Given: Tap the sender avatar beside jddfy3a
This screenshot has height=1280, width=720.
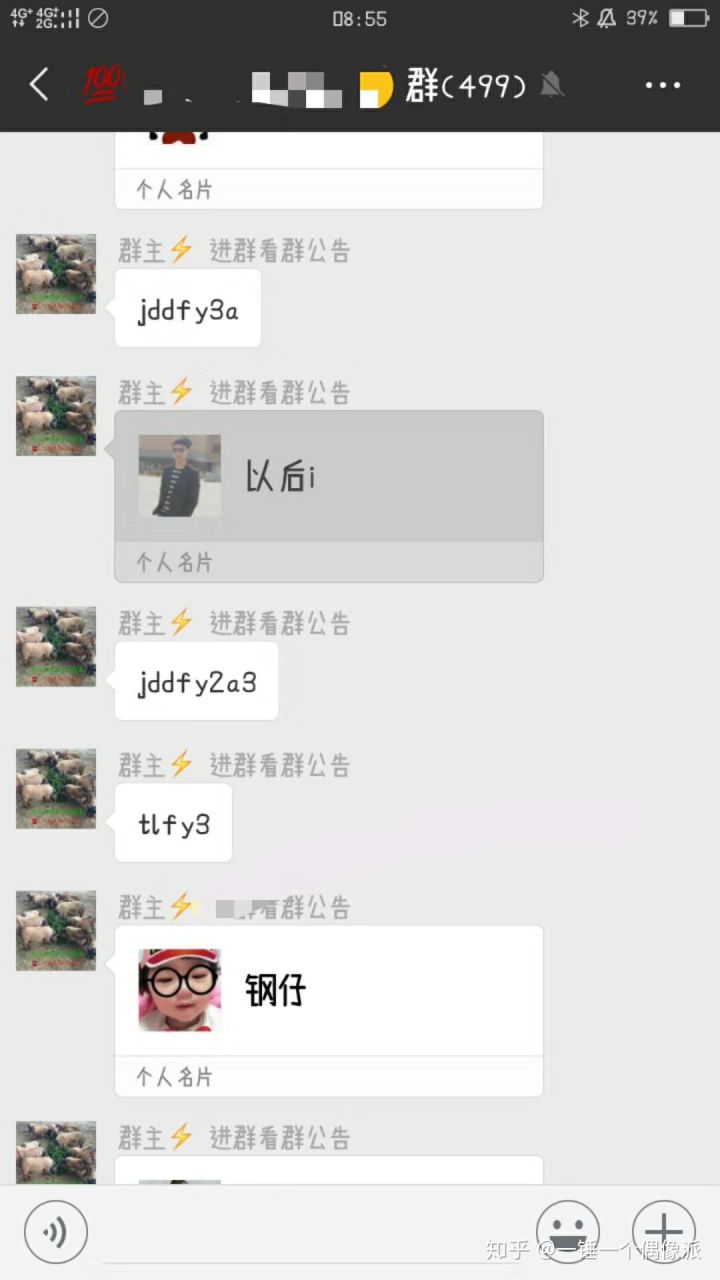Looking at the screenshot, I should coord(56,274).
